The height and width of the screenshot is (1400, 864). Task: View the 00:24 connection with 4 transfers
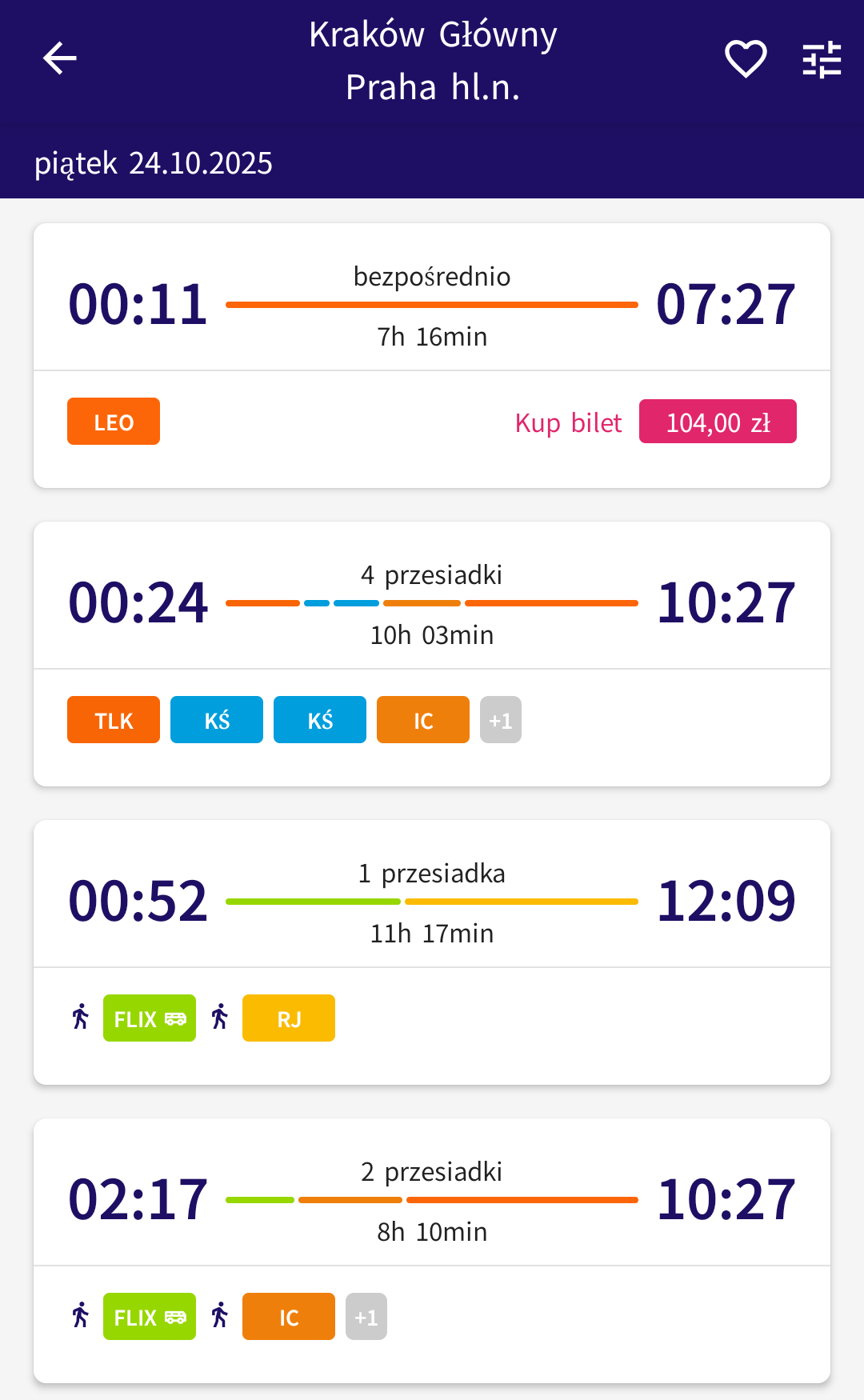point(431,604)
